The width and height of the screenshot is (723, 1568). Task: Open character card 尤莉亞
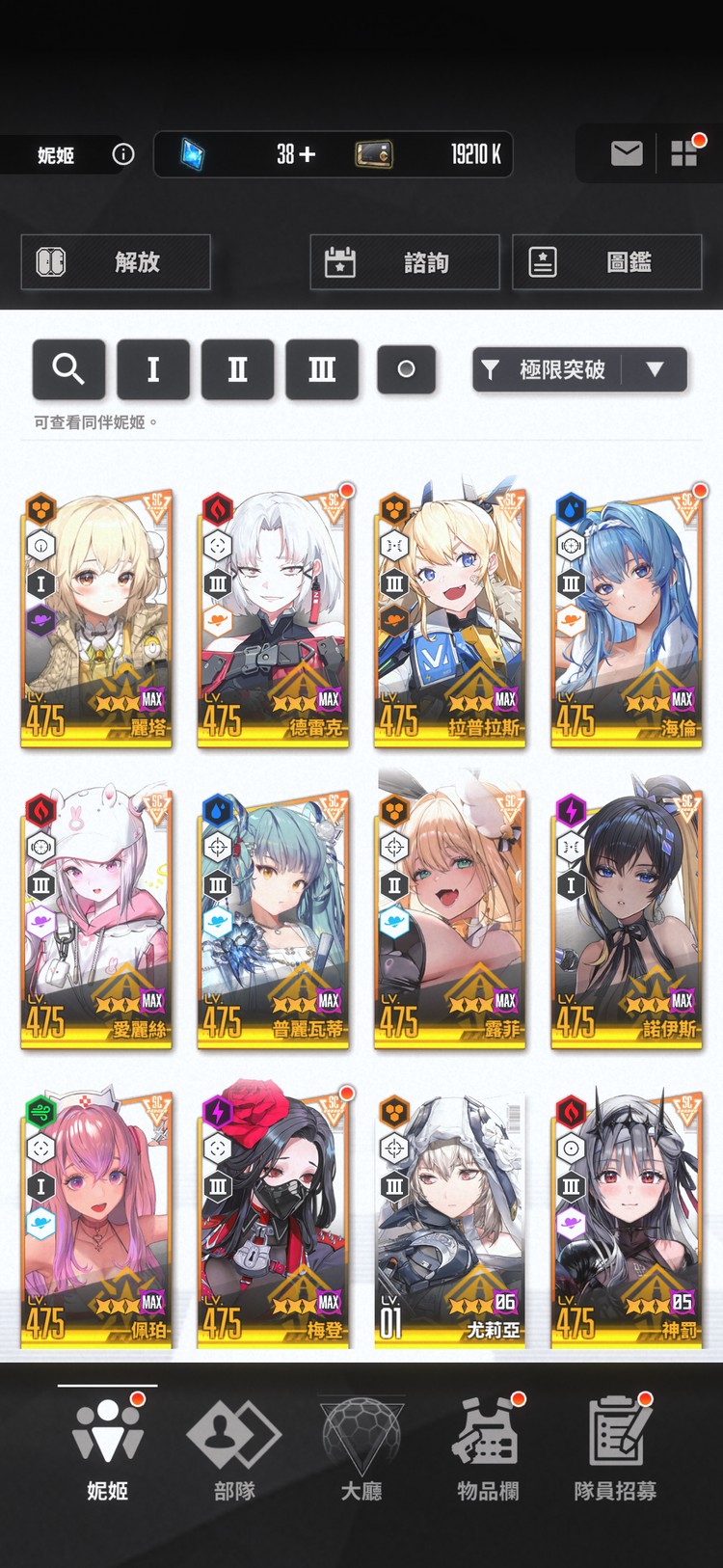coord(450,1220)
